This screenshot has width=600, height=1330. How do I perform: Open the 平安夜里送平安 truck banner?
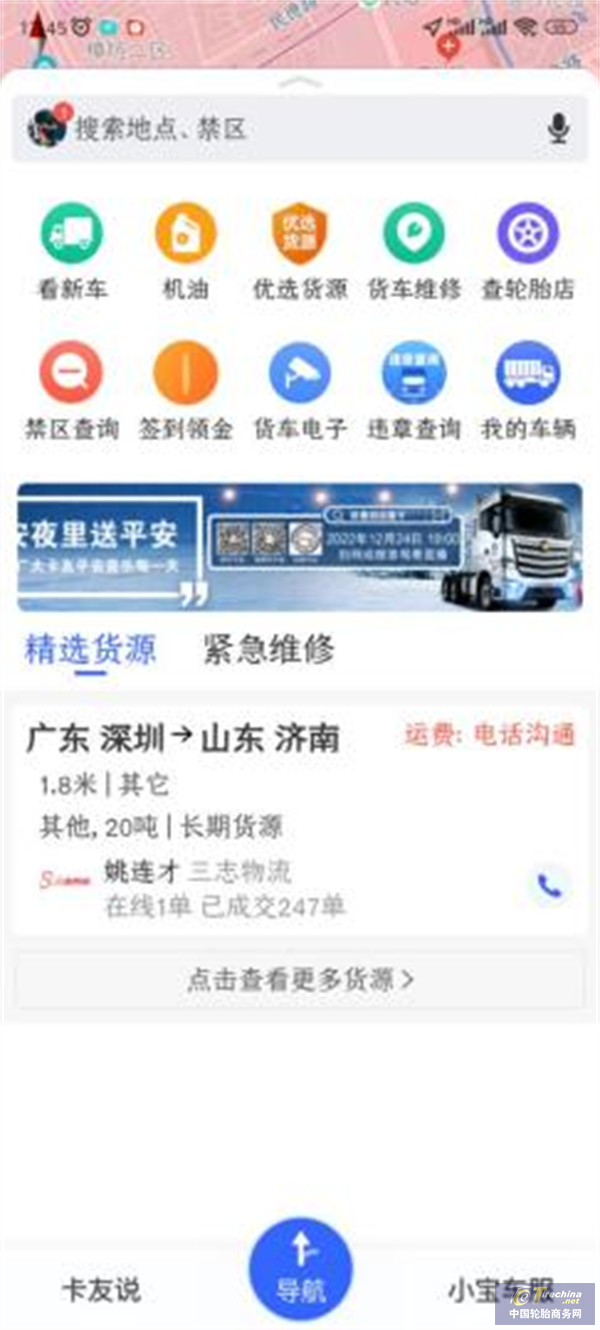tap(300, 547)
